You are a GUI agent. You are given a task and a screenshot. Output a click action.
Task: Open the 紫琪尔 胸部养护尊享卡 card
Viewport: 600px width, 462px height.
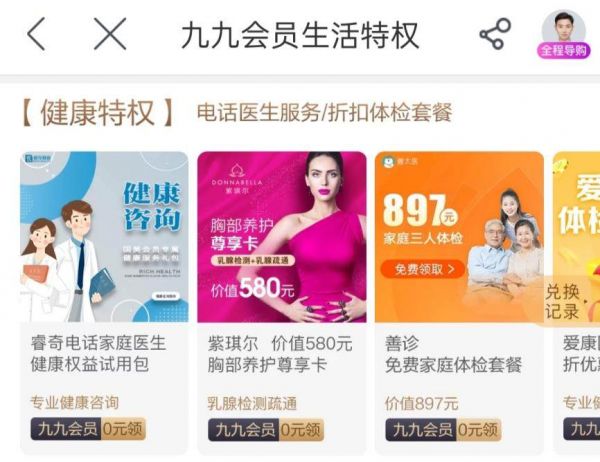281,236
